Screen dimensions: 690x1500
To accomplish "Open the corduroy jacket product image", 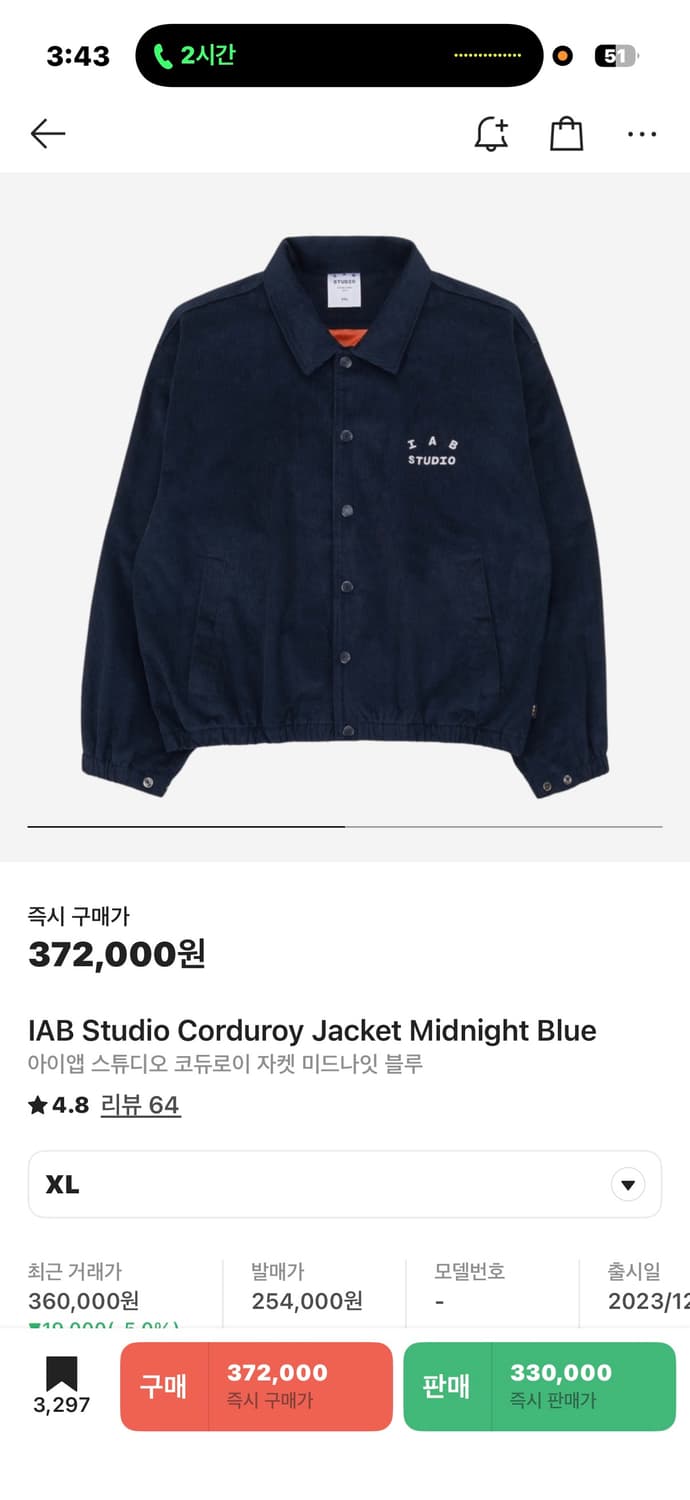I will coord(345,515).
